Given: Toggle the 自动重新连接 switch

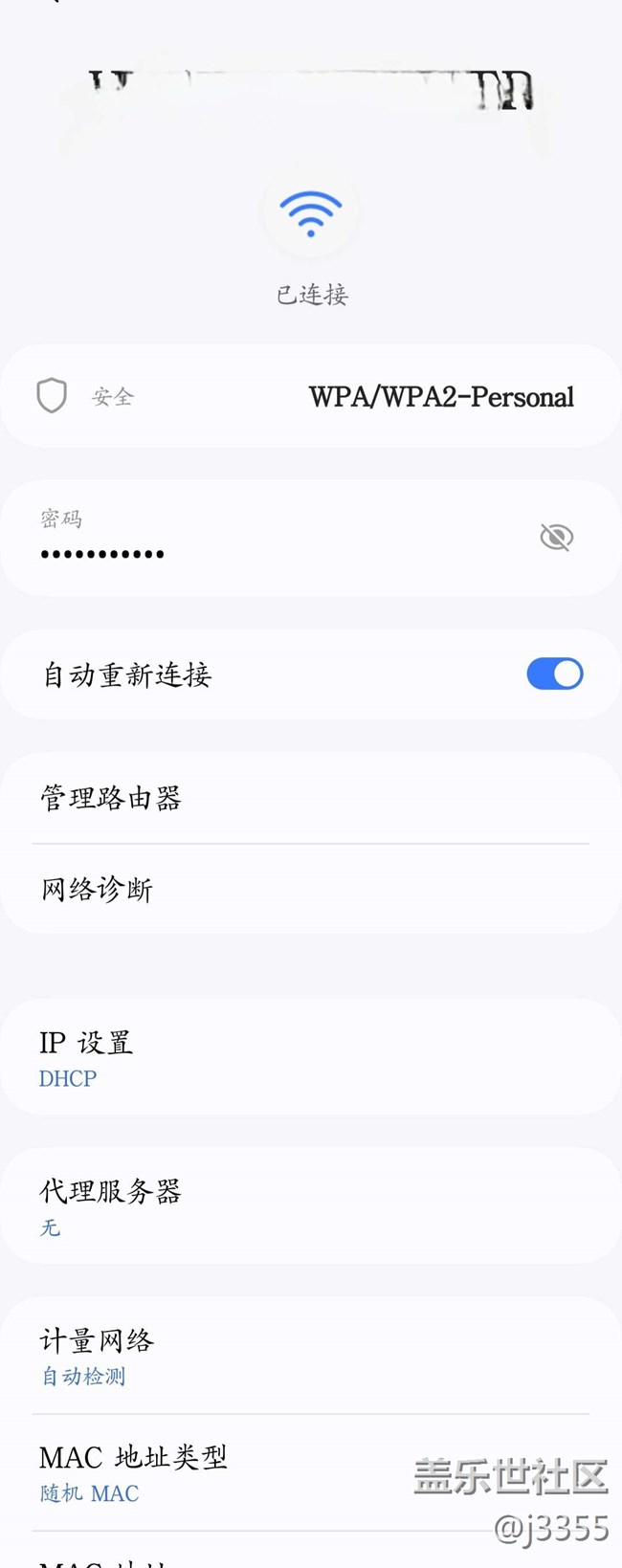Looking at the screenshot, I should click(x=554, y=674).
